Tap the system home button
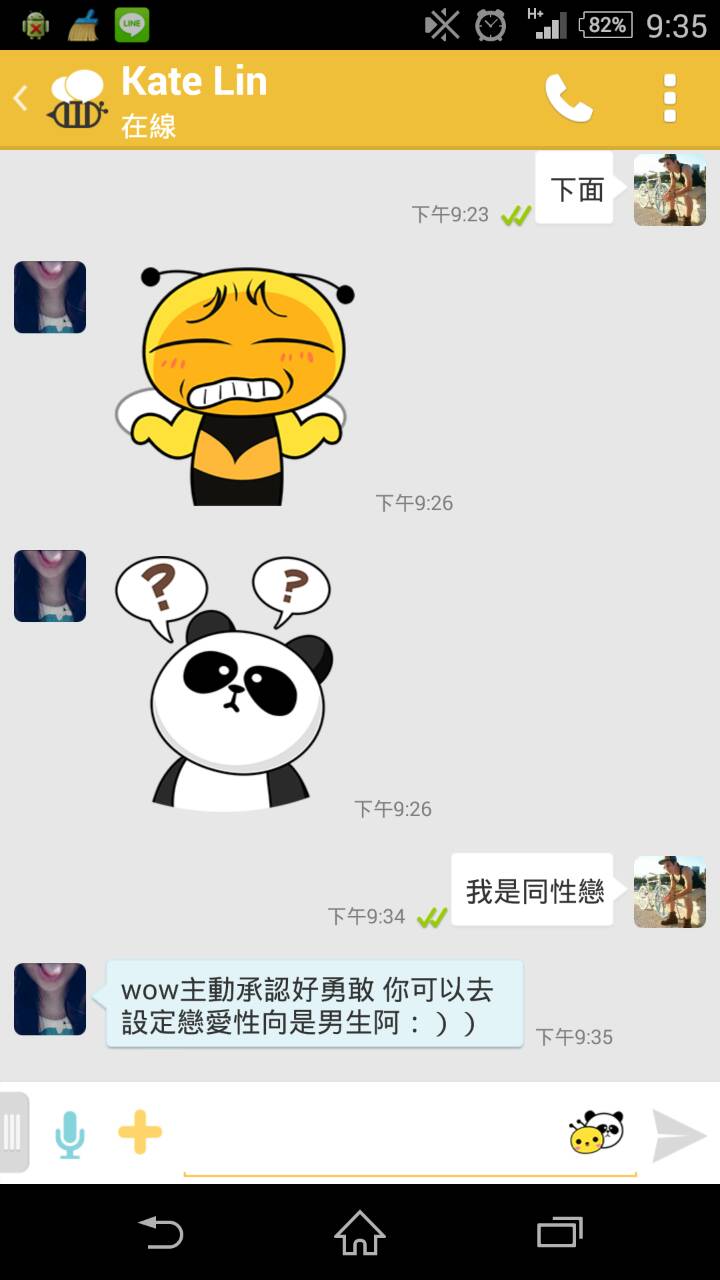 coord(360,1232)
